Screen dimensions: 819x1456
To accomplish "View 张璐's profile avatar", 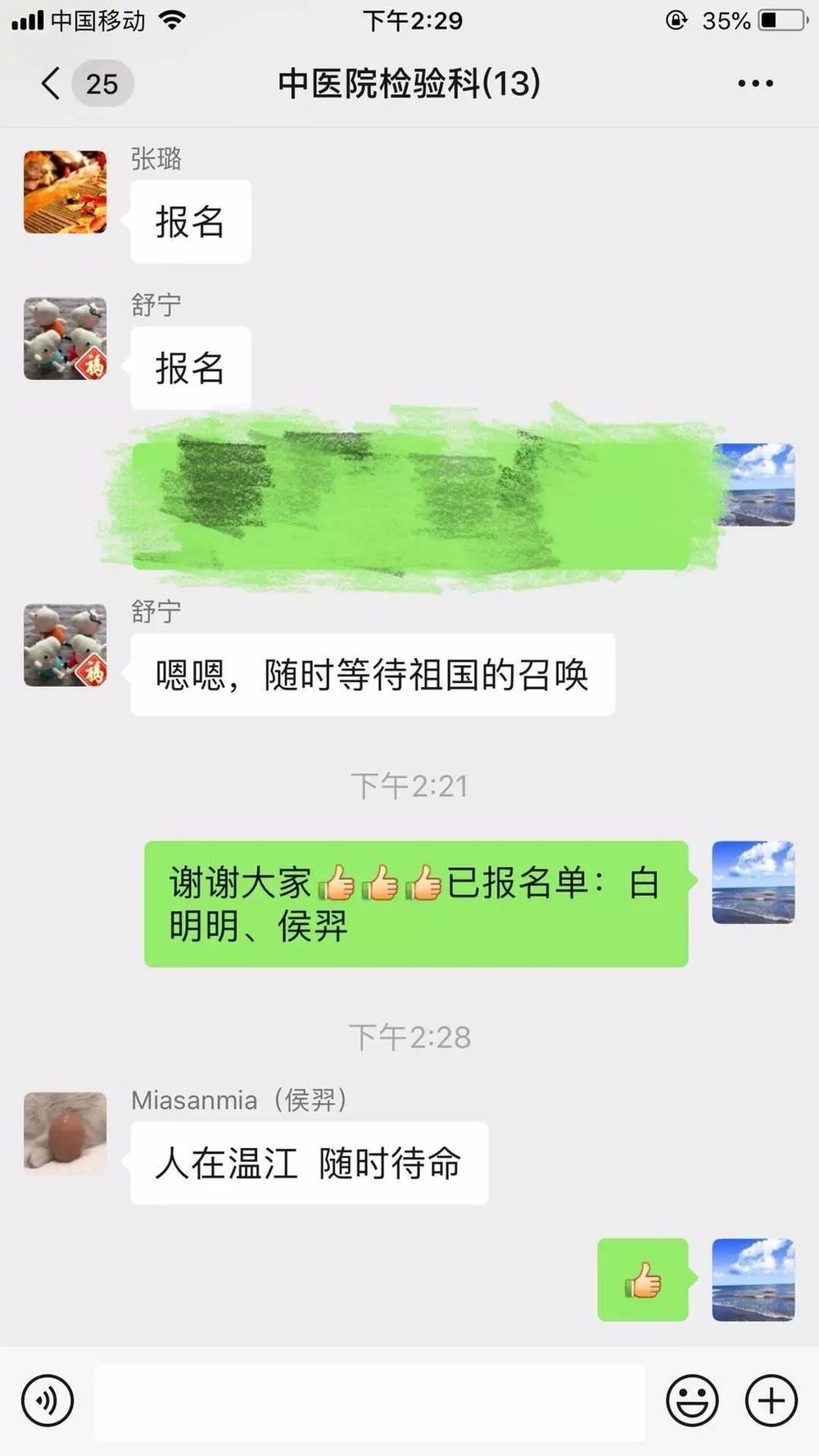I will [x=66, y=192].
